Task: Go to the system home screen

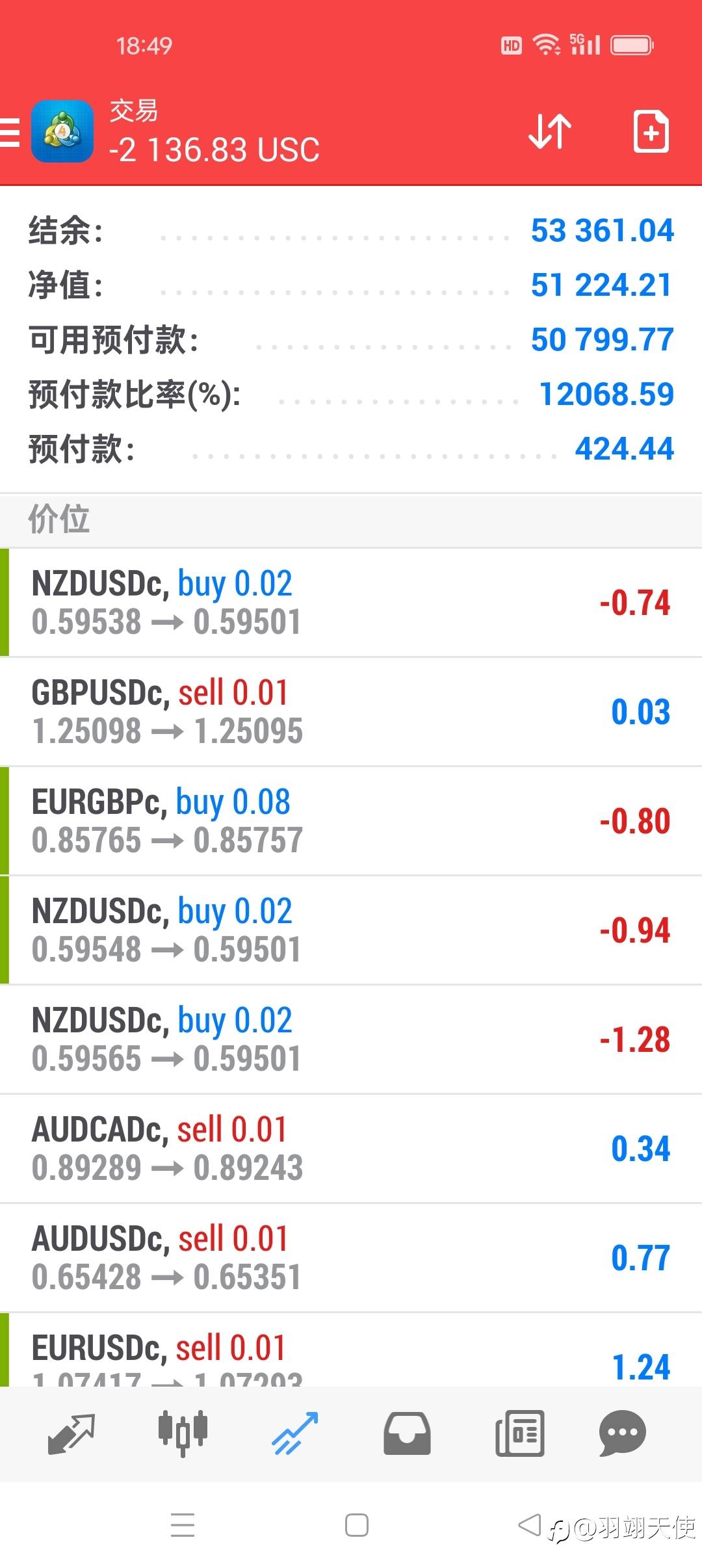Action: click(x=356, y=1525)
